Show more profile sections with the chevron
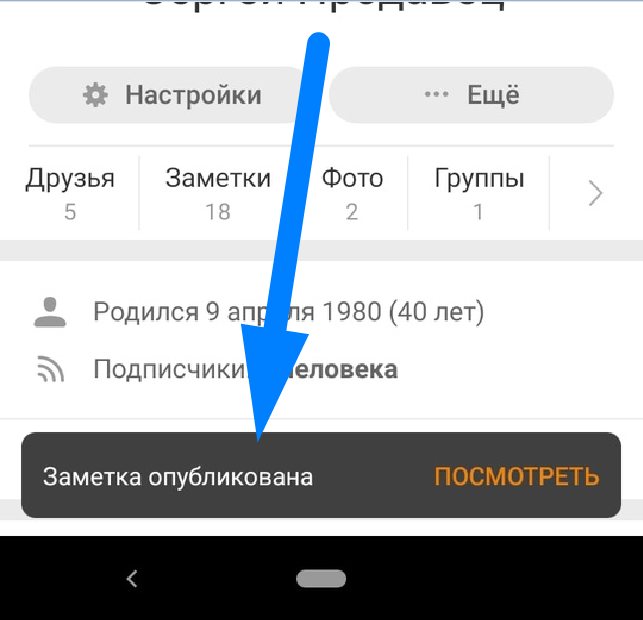 click(x=595, y=193)
